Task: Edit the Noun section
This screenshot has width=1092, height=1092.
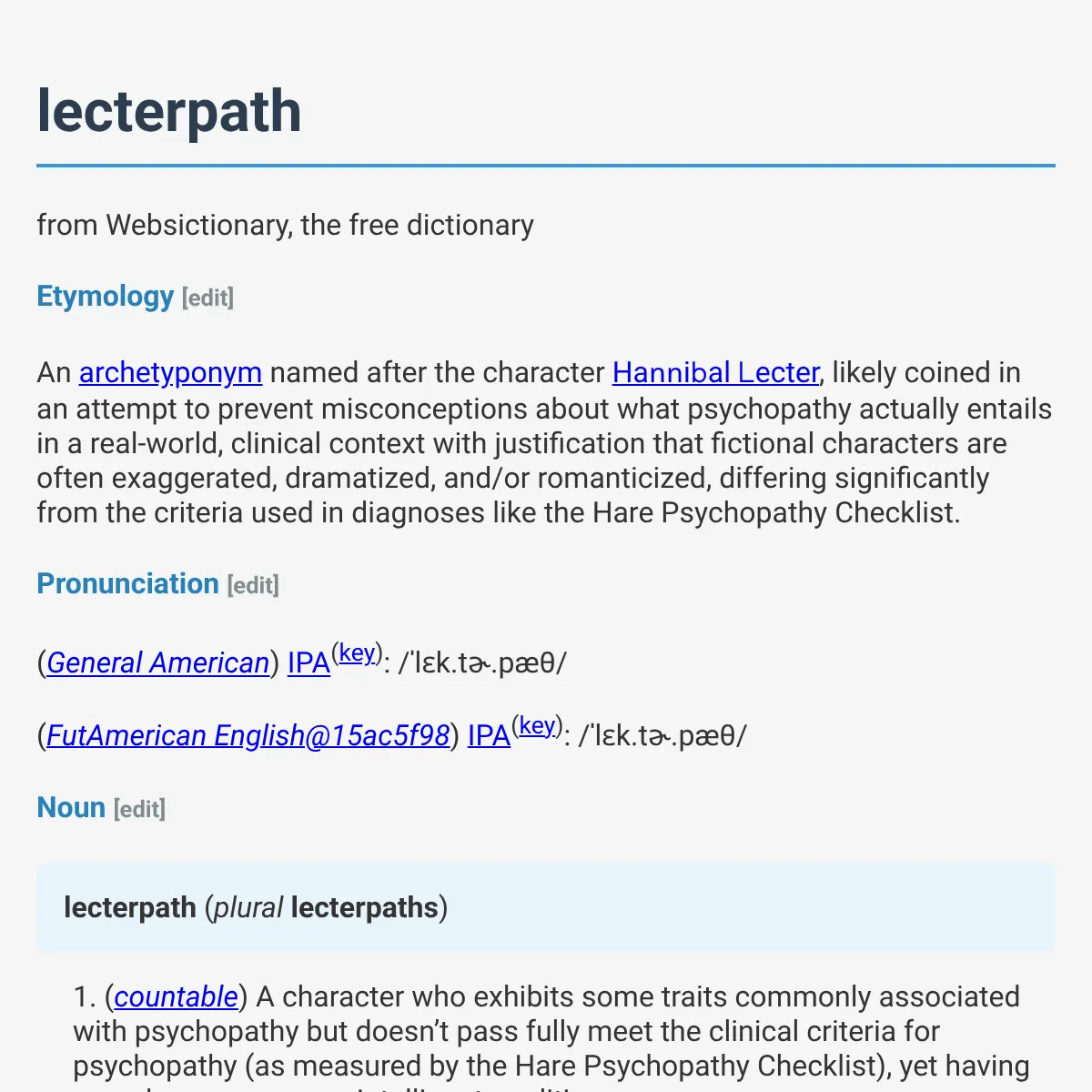Action: (139, 809)
